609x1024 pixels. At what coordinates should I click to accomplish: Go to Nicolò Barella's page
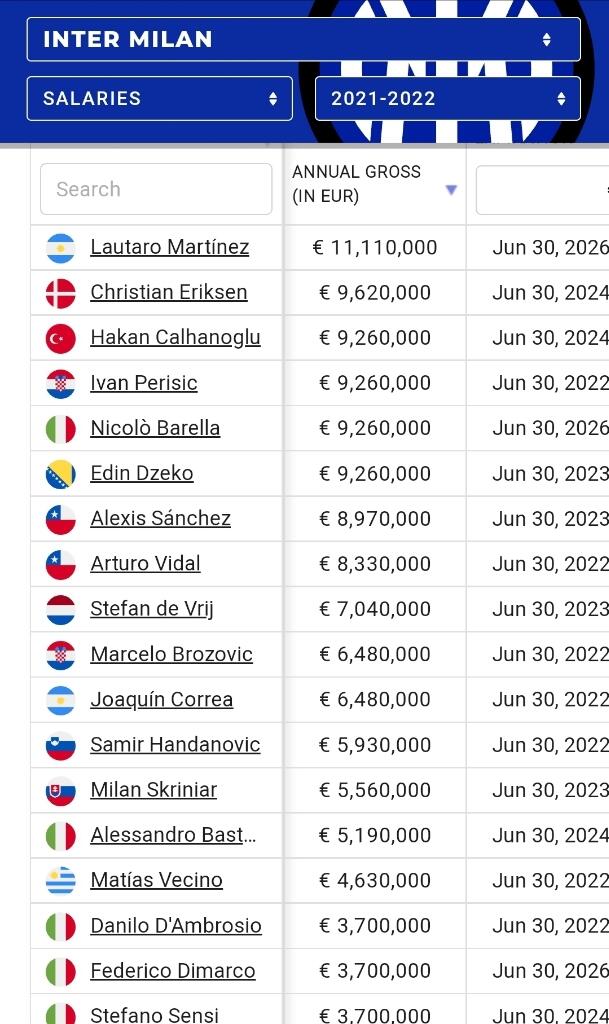pyautogui.click(x=155, y=428)
